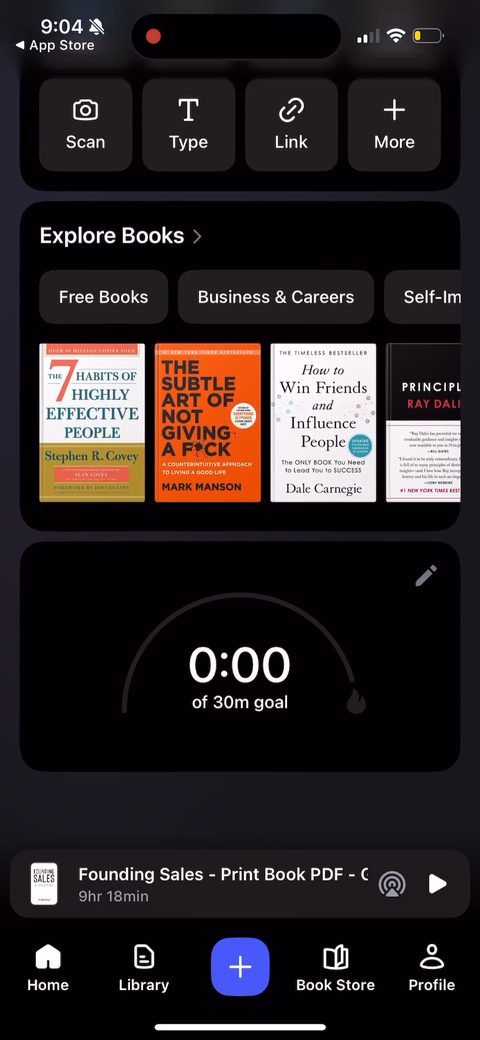The height and width of the screenshot is (1040, 480).
Task: Open the AirPlay output selector
Action: pos(392,883)
